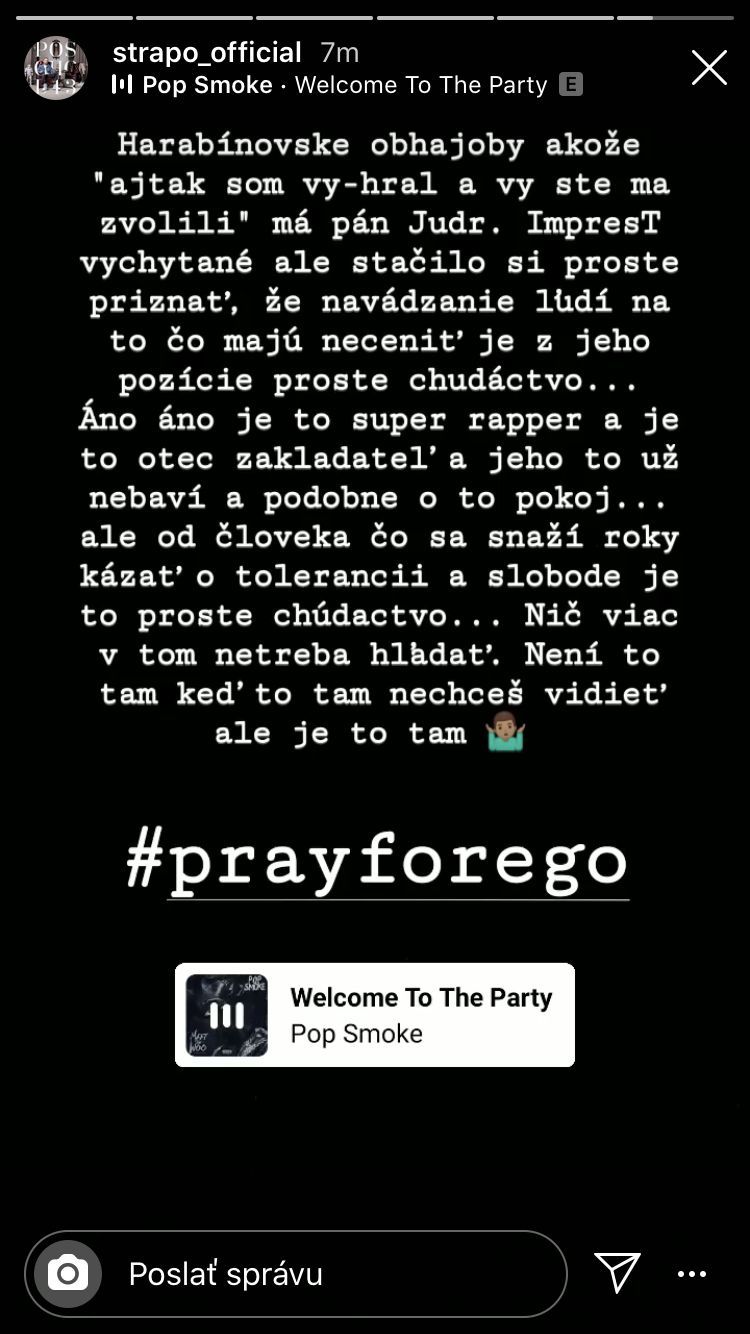The height and width of the screenshot is (1334, 750).
Task: Focus the Poslať správu message field
Action: click(330, 1274)
